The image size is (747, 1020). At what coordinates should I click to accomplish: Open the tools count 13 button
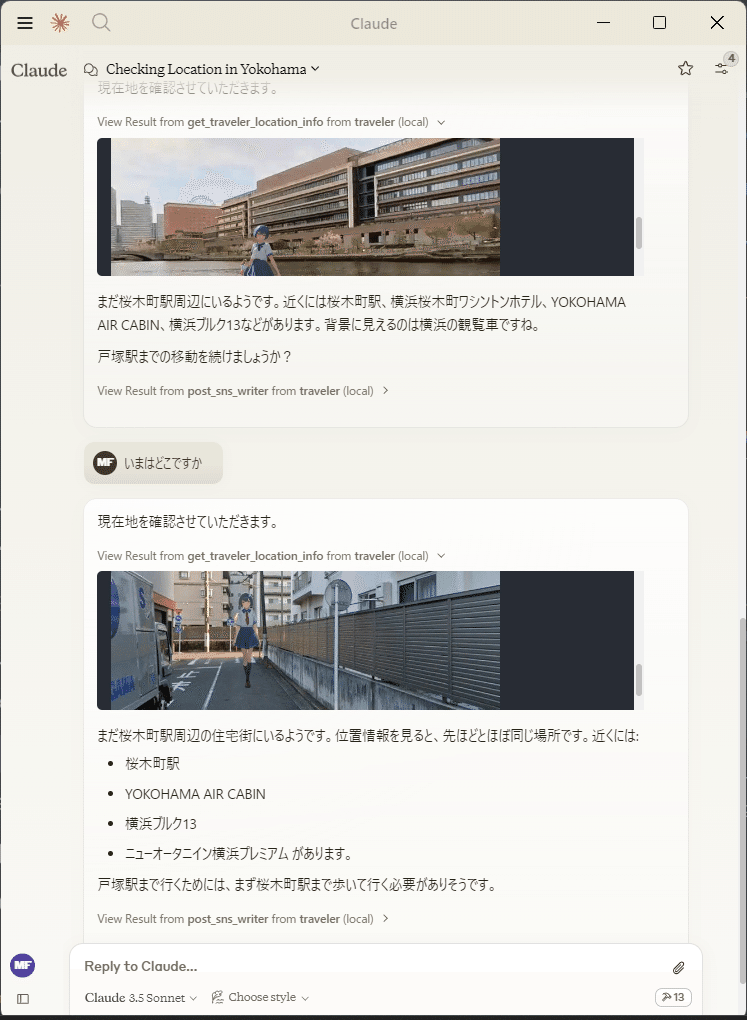(672, 997)
